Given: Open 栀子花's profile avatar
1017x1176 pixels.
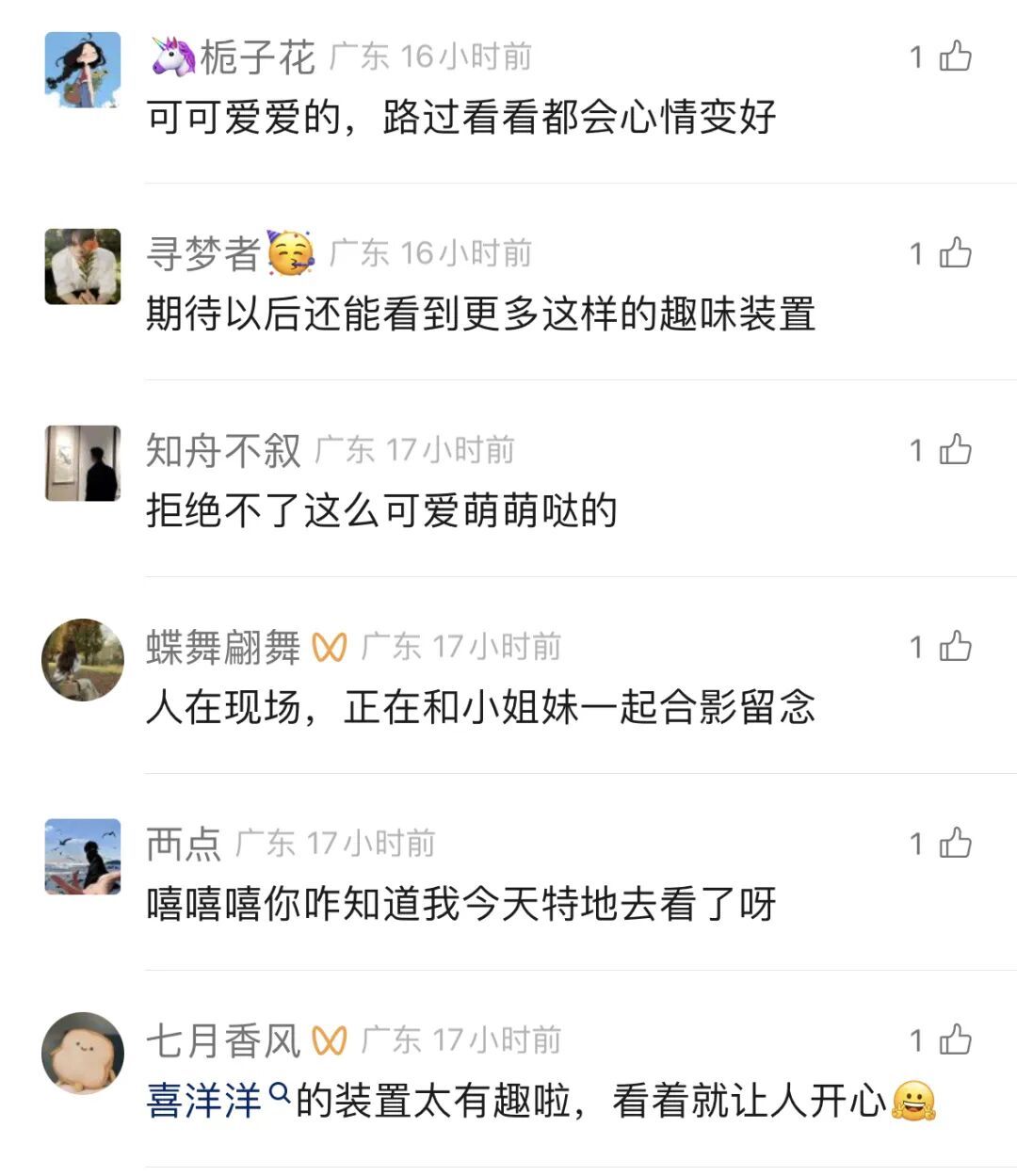Looking at the screenshot, I should tap(83, 70).
